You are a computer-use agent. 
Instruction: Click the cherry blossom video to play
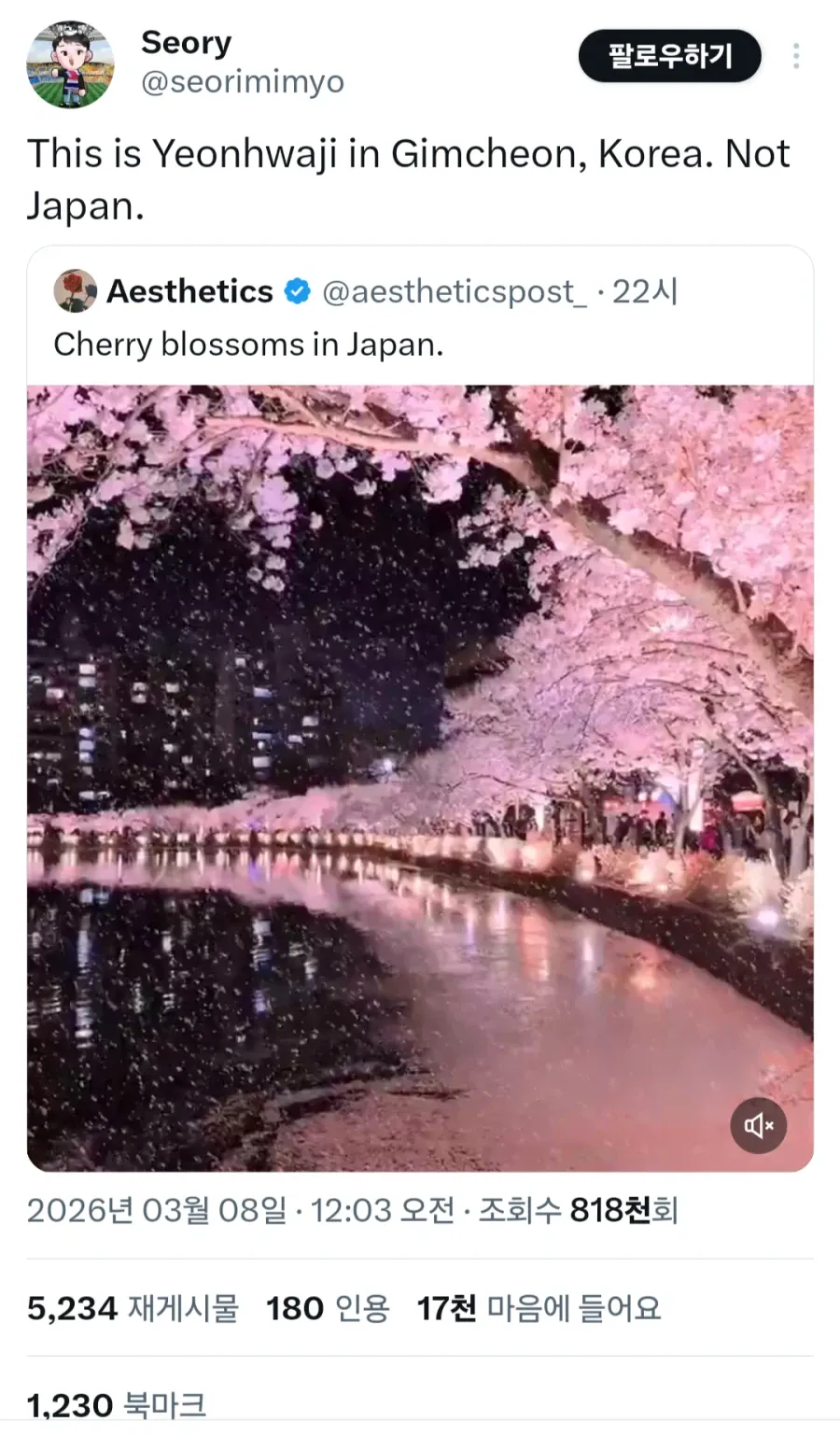pos(420,775)
